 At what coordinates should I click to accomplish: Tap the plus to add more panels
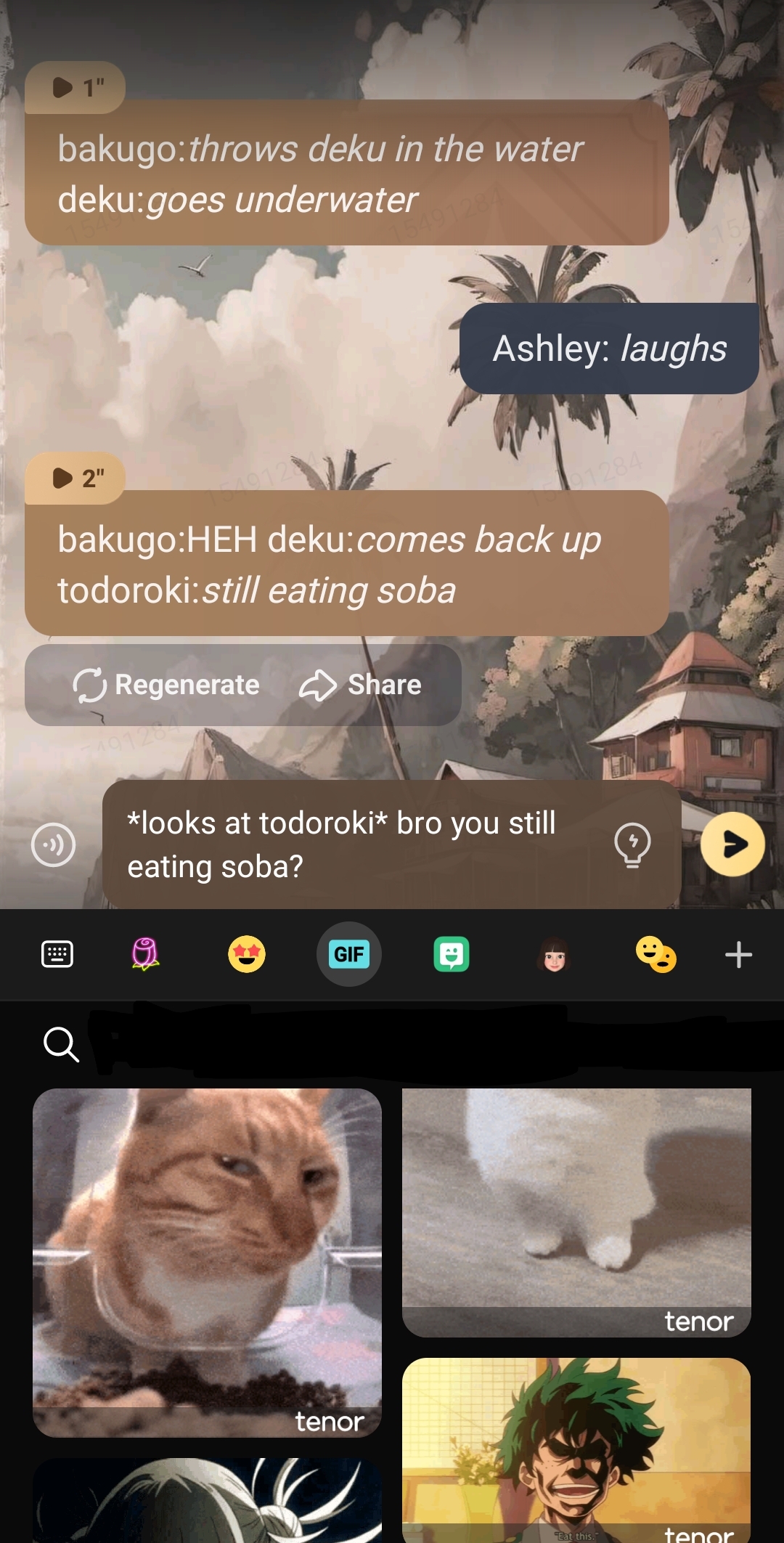pos(738,954)
